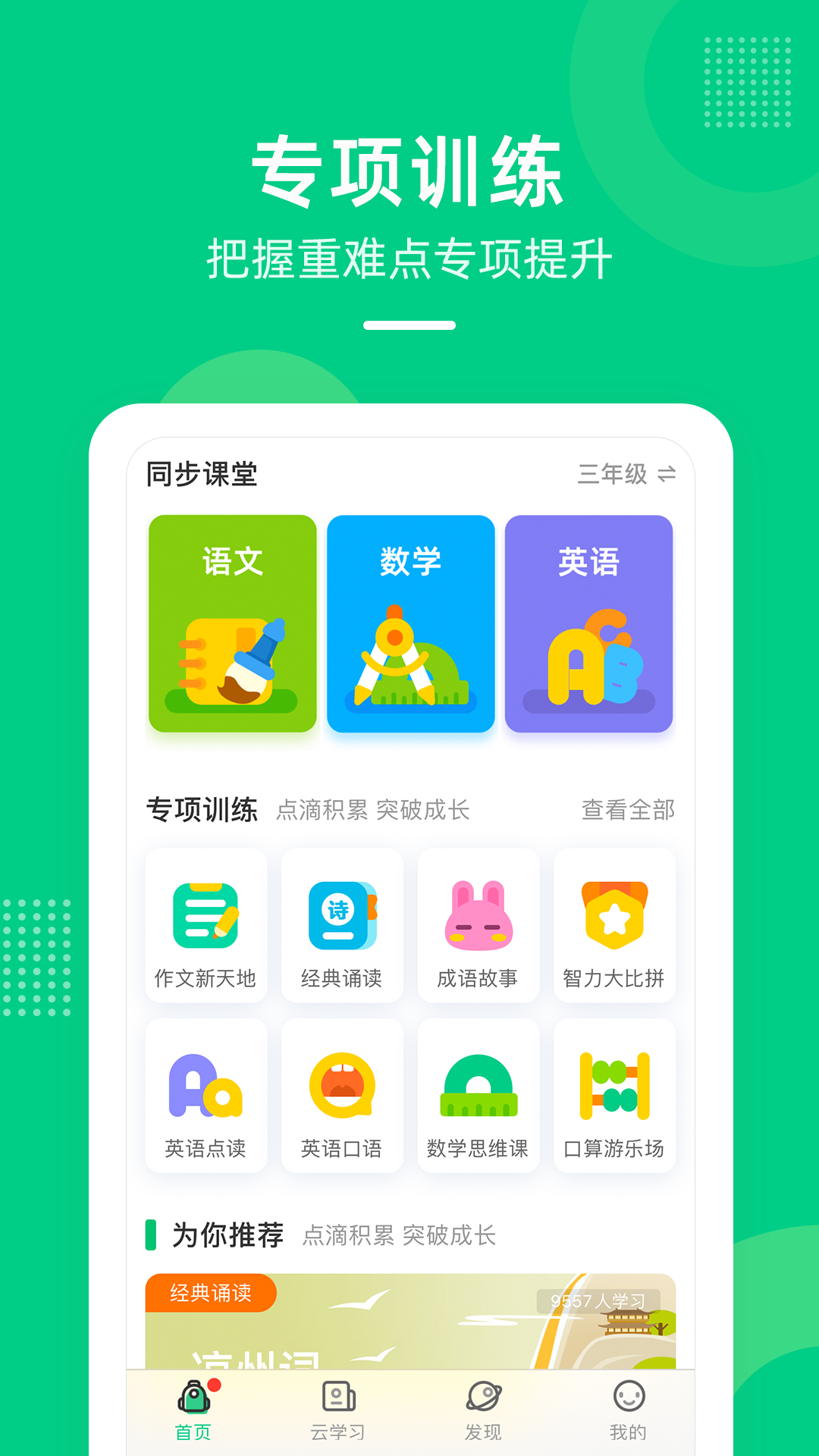This screenshot has height=1456, width=819.
Task: Open the 发现 planet icon
Action: [x=484, y=1410]
